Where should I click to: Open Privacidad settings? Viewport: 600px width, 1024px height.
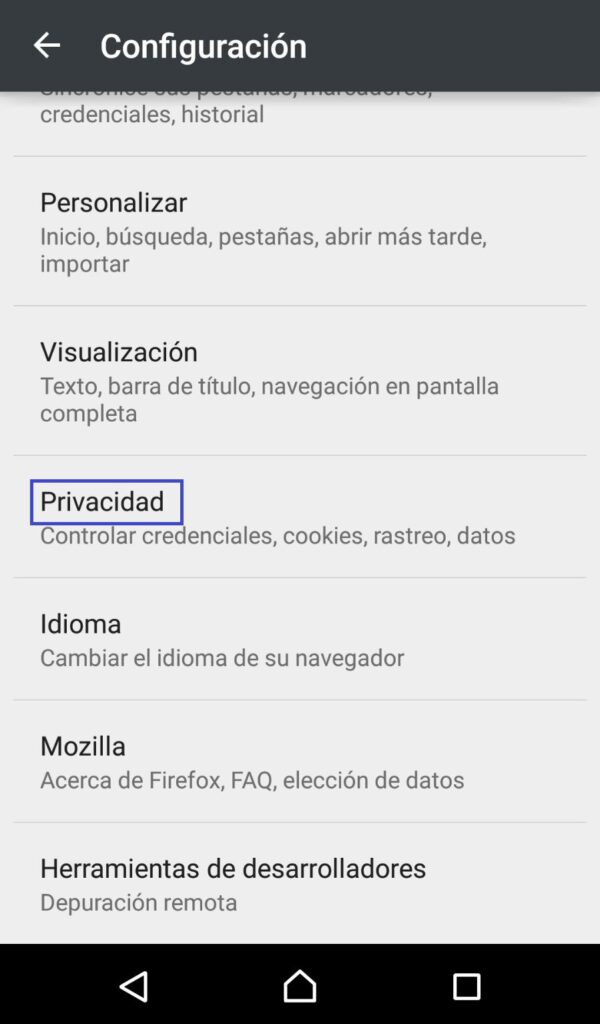300,516
